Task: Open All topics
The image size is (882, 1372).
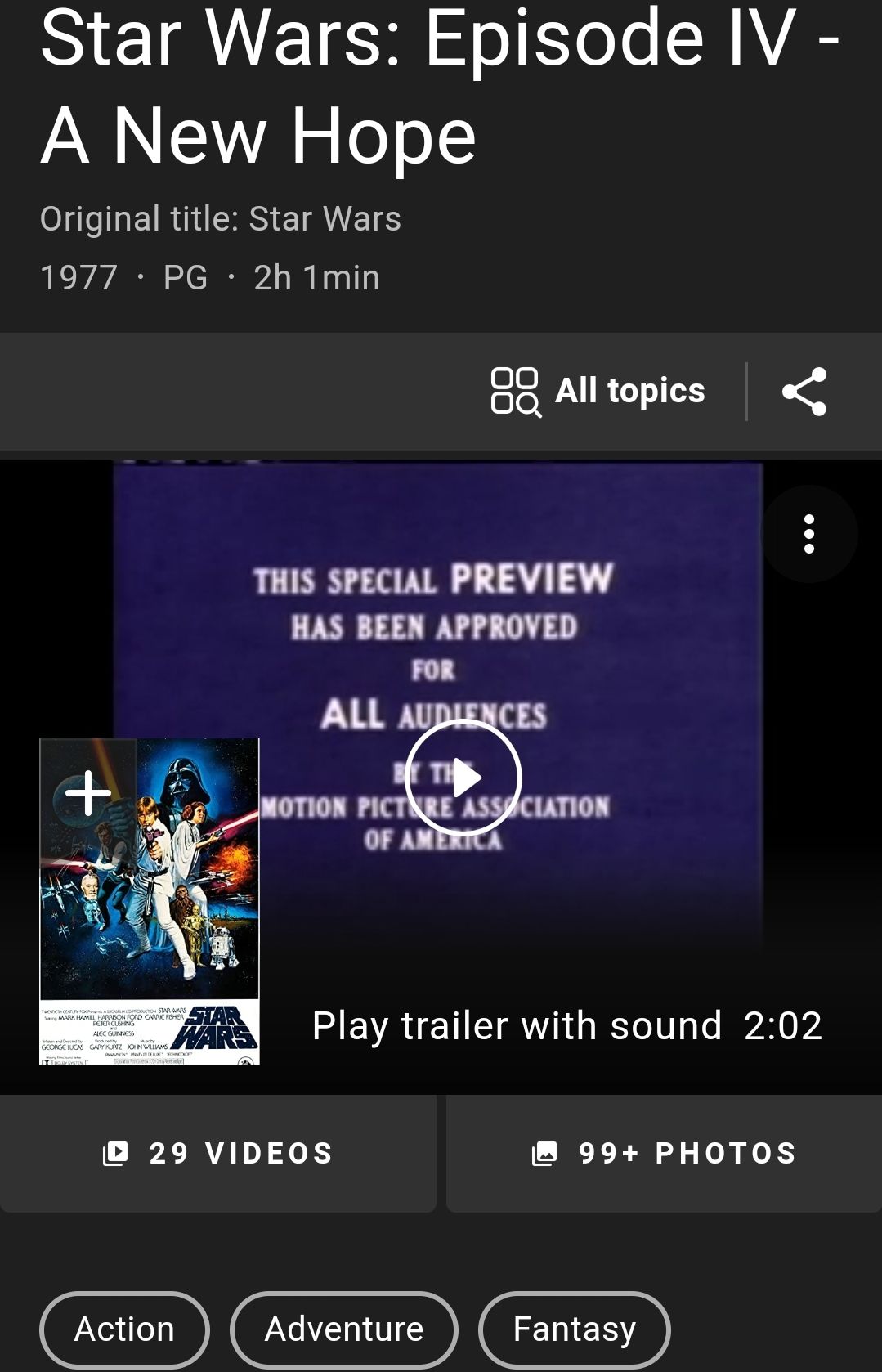Action: pos(598,391)
